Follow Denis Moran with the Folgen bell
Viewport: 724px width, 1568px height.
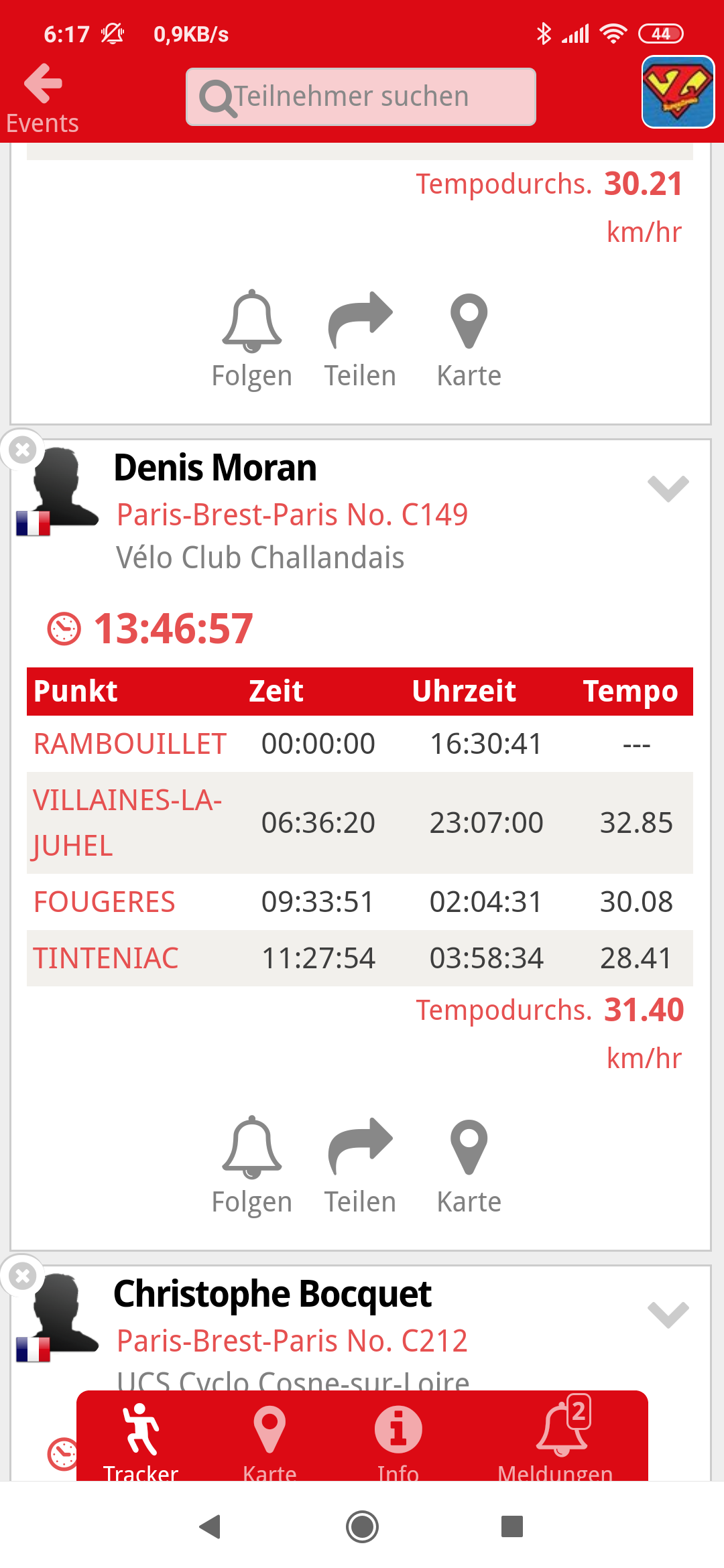click(x=251, y=1165)
